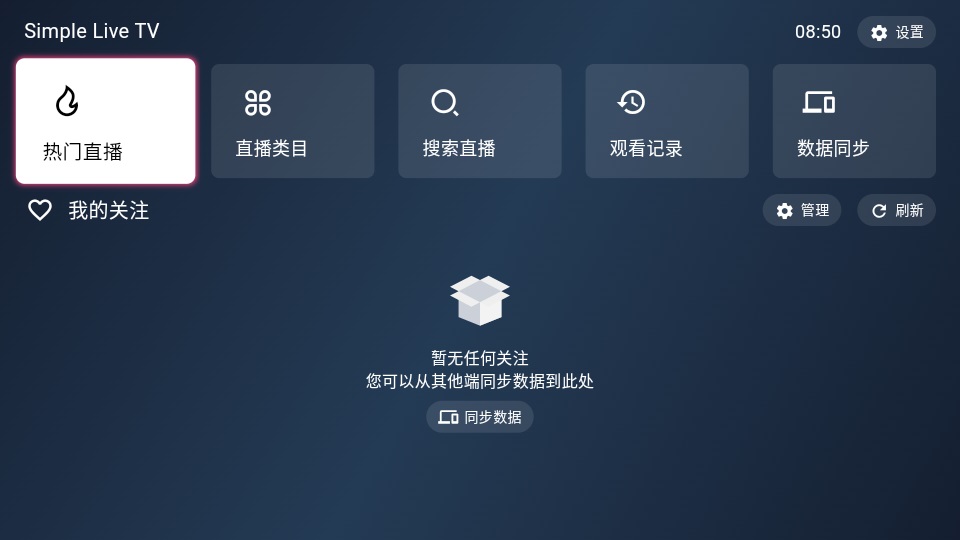Open the 数据同步 data sync card
The height and width of the screenshot is (540, 960).
coord(853,121)
